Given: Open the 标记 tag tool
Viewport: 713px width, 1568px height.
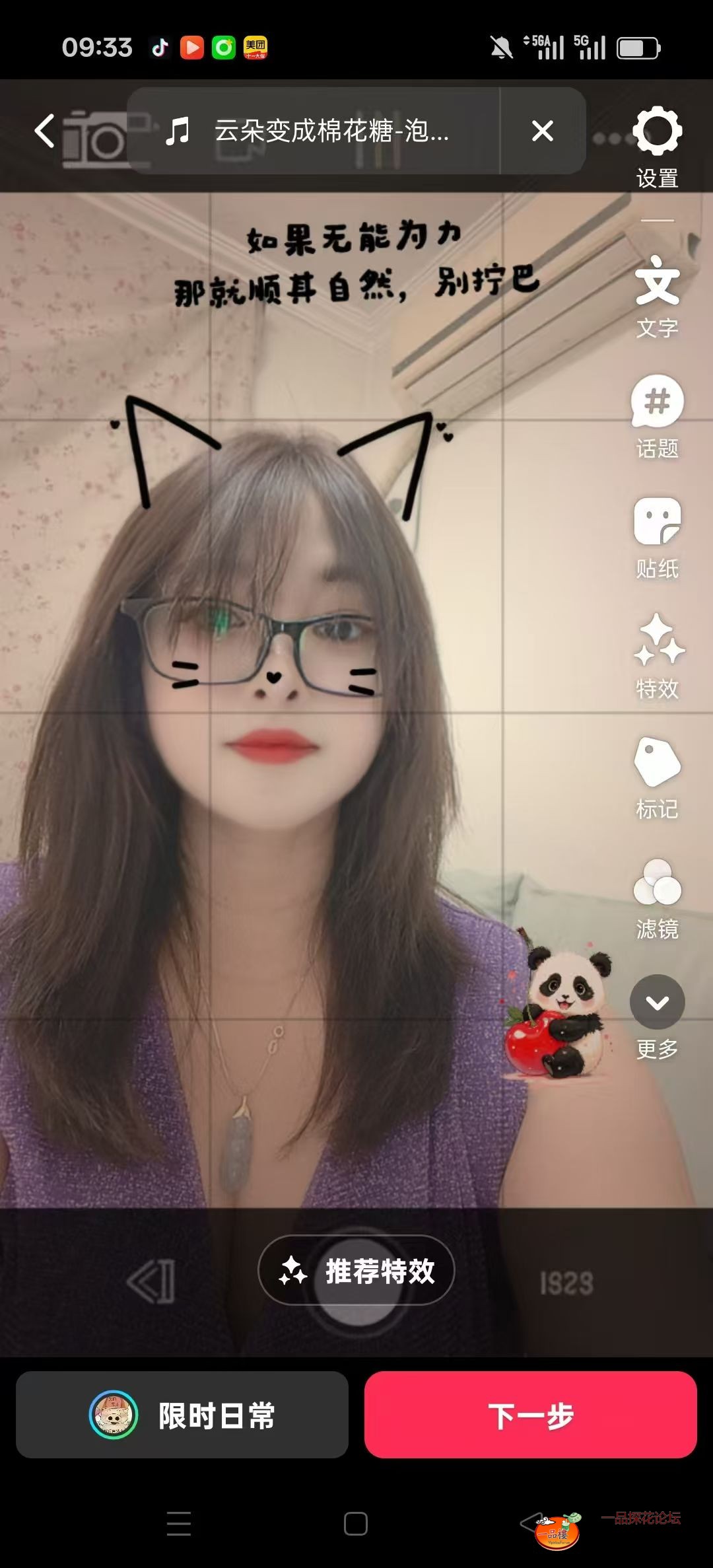Looking at the screenshot, I should pos(657,776).
